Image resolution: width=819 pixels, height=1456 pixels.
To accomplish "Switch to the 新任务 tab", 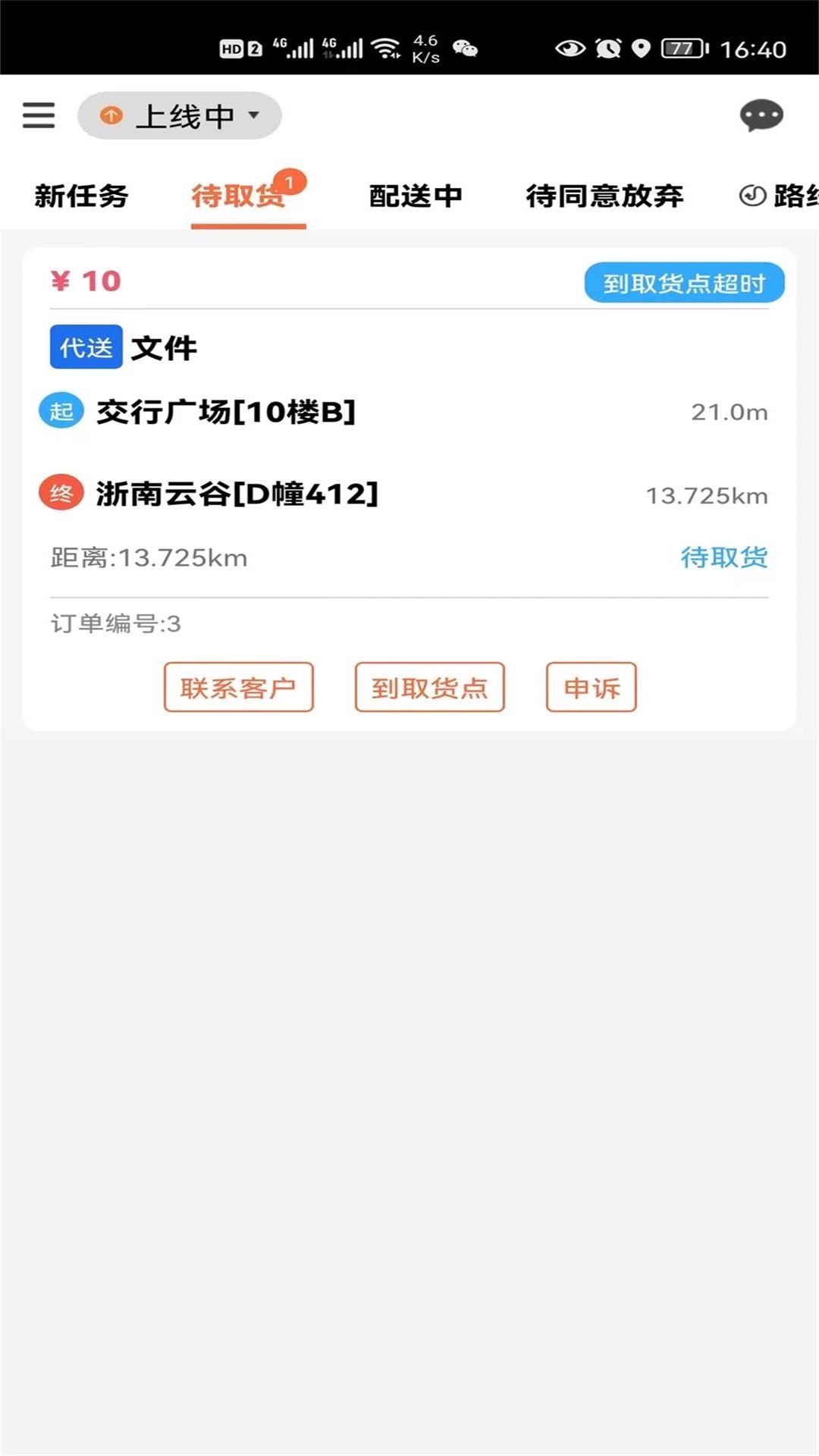I will pyautogui.click(x=82, y=196).
